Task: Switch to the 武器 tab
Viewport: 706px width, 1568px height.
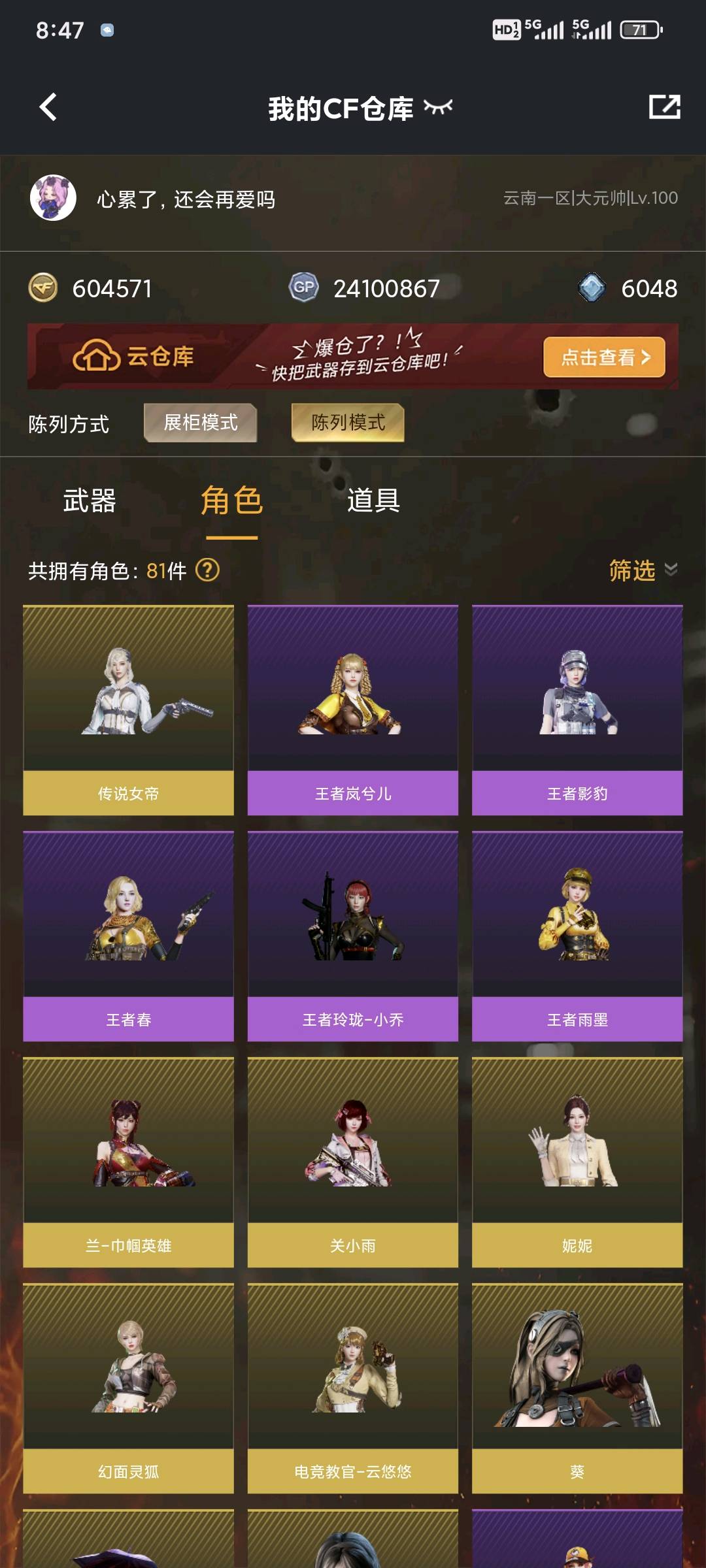Action: 90,501
